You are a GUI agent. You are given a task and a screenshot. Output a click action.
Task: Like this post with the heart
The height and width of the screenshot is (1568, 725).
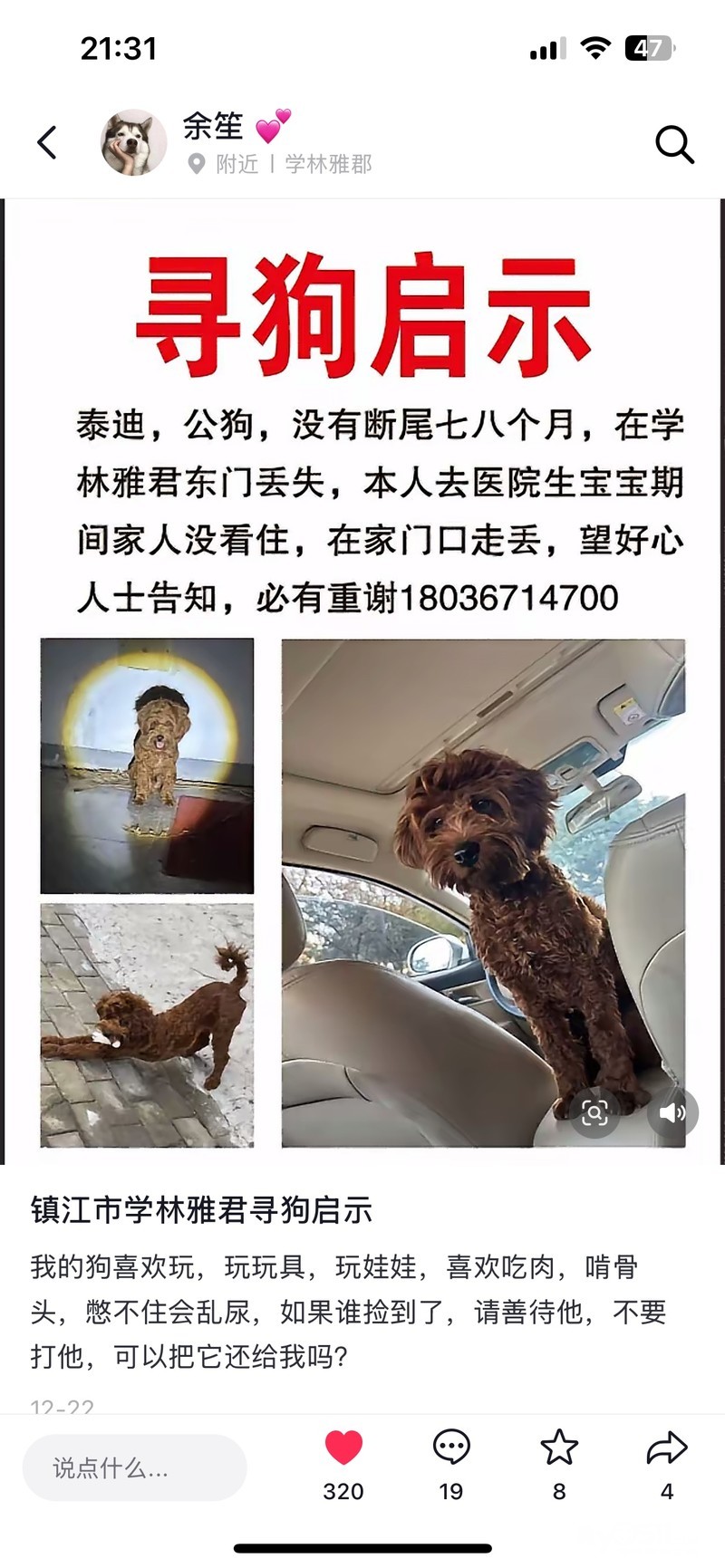[343, 1448]
